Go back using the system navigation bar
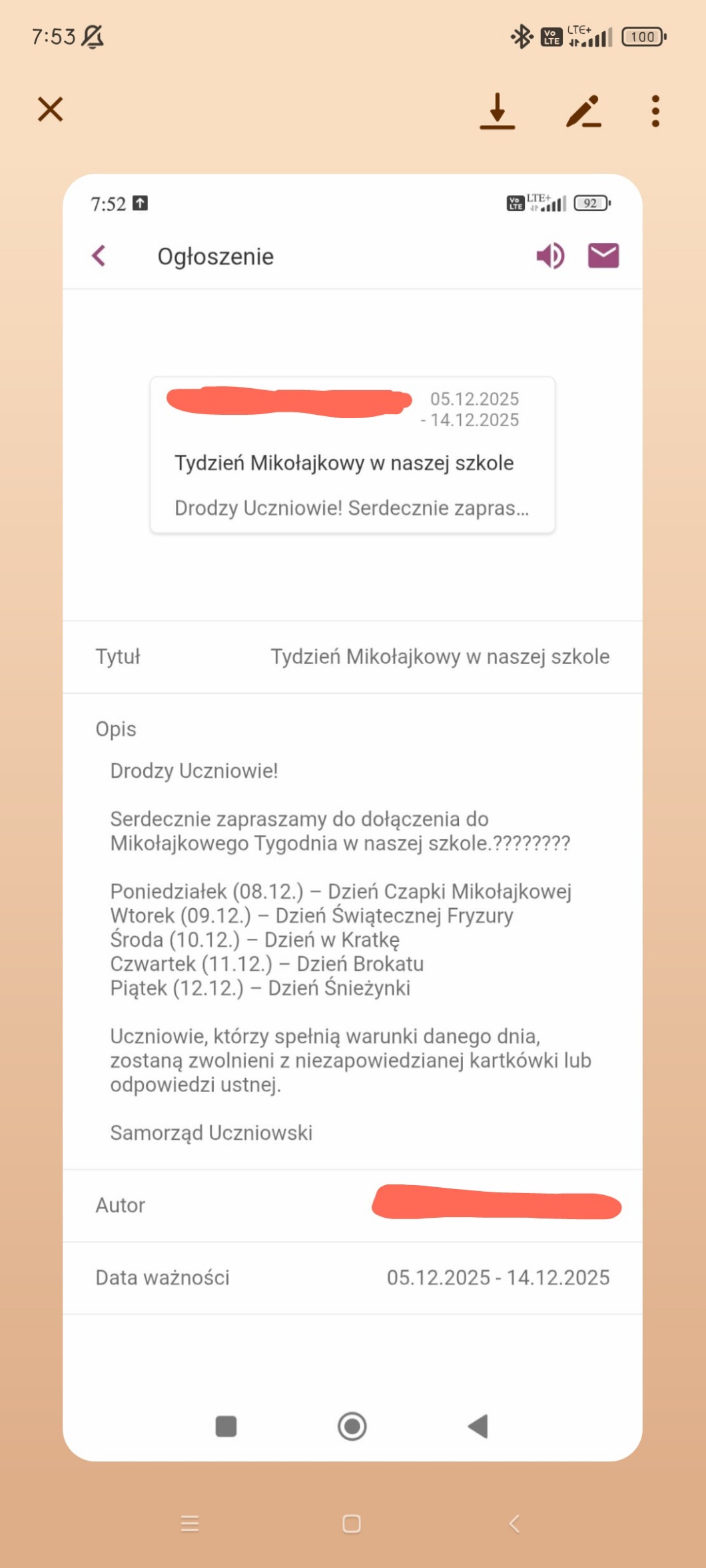This screenshot has width=706, height=1568. 514,1523
